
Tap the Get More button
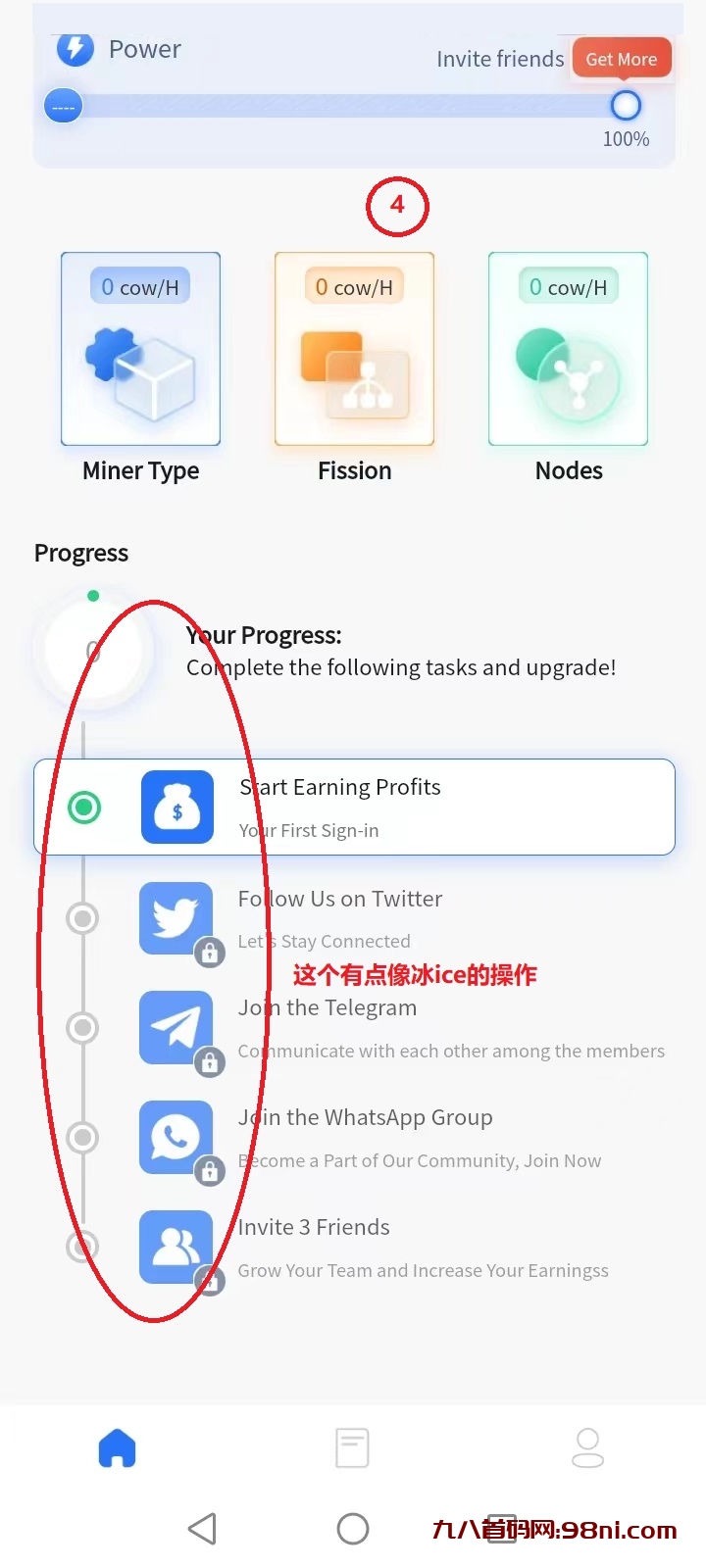[621, 59]
